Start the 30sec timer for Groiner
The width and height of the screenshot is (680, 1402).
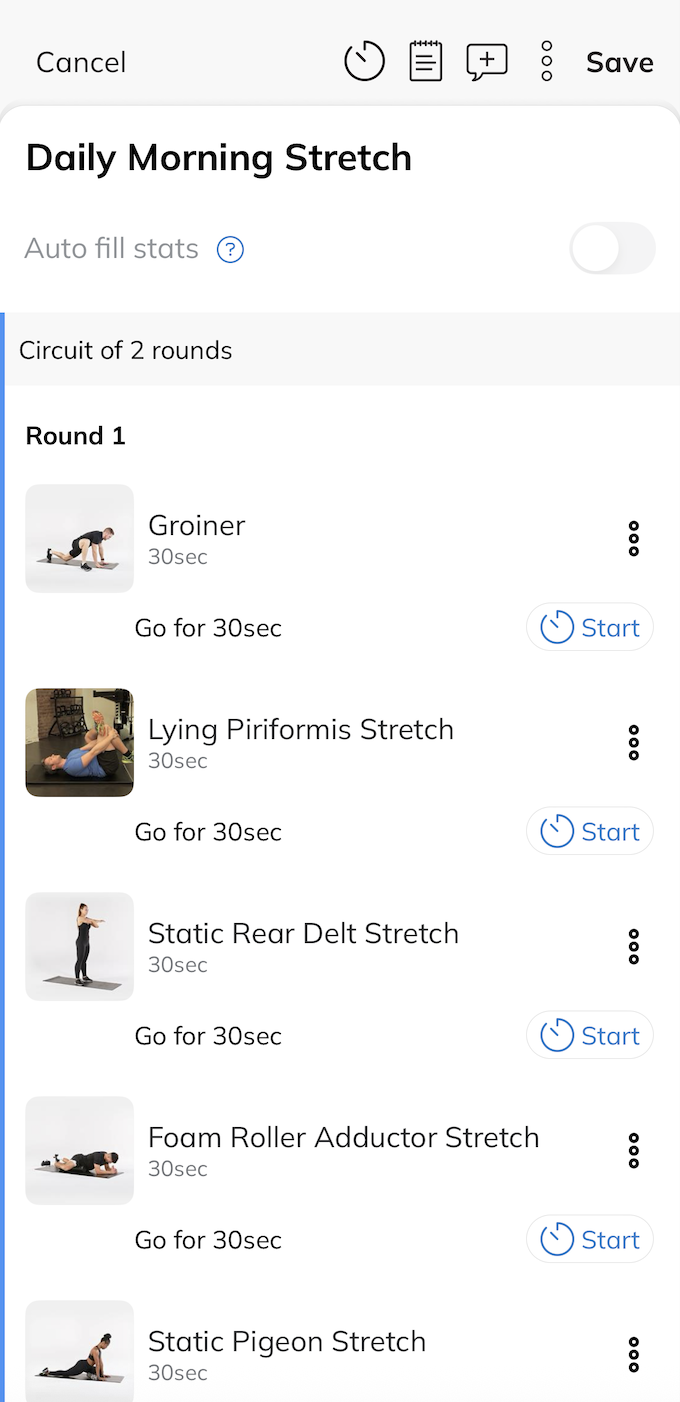(590, 628)
